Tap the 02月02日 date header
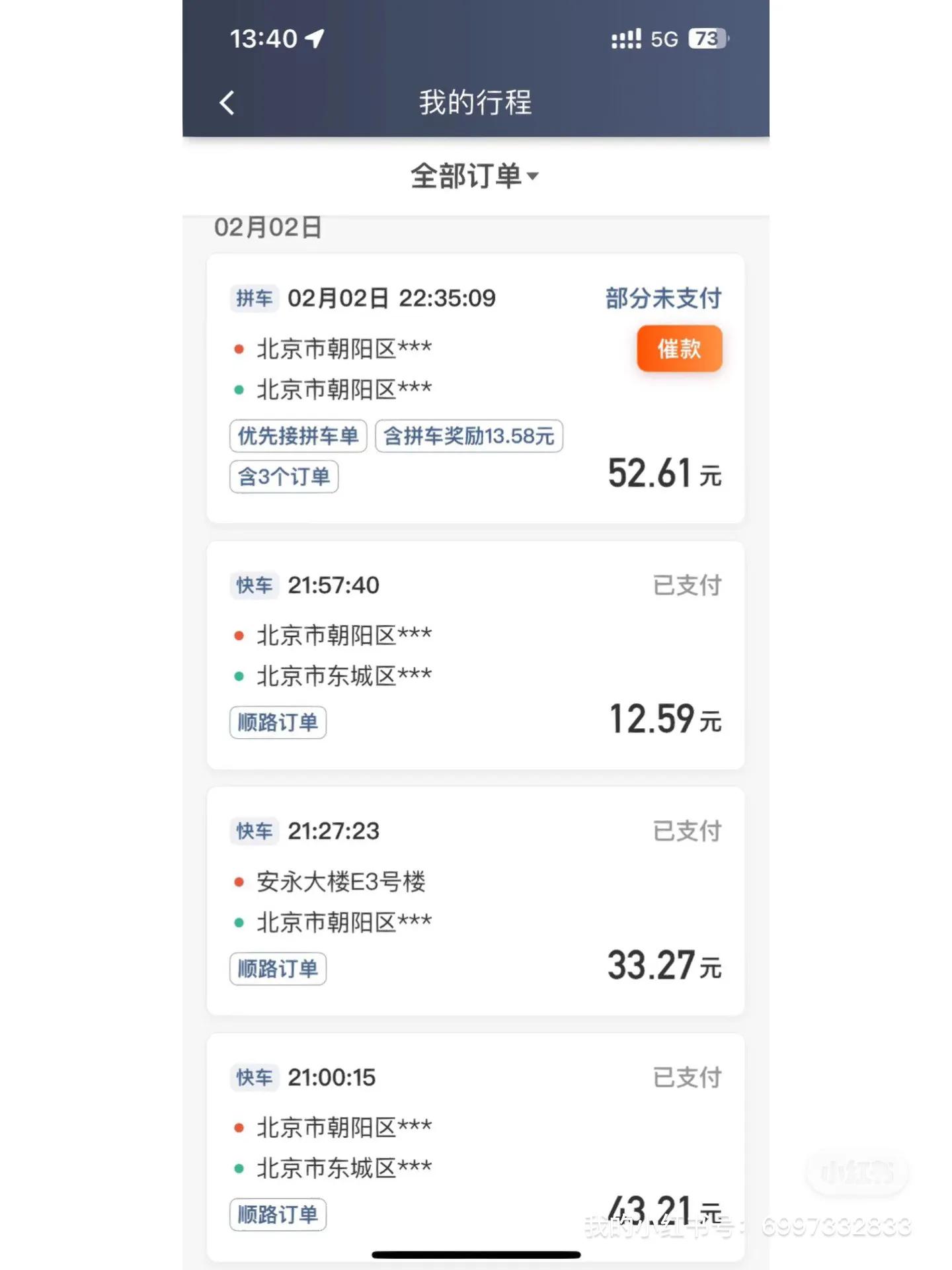This screenshot has width=952, height=1270. pos(267,228)
